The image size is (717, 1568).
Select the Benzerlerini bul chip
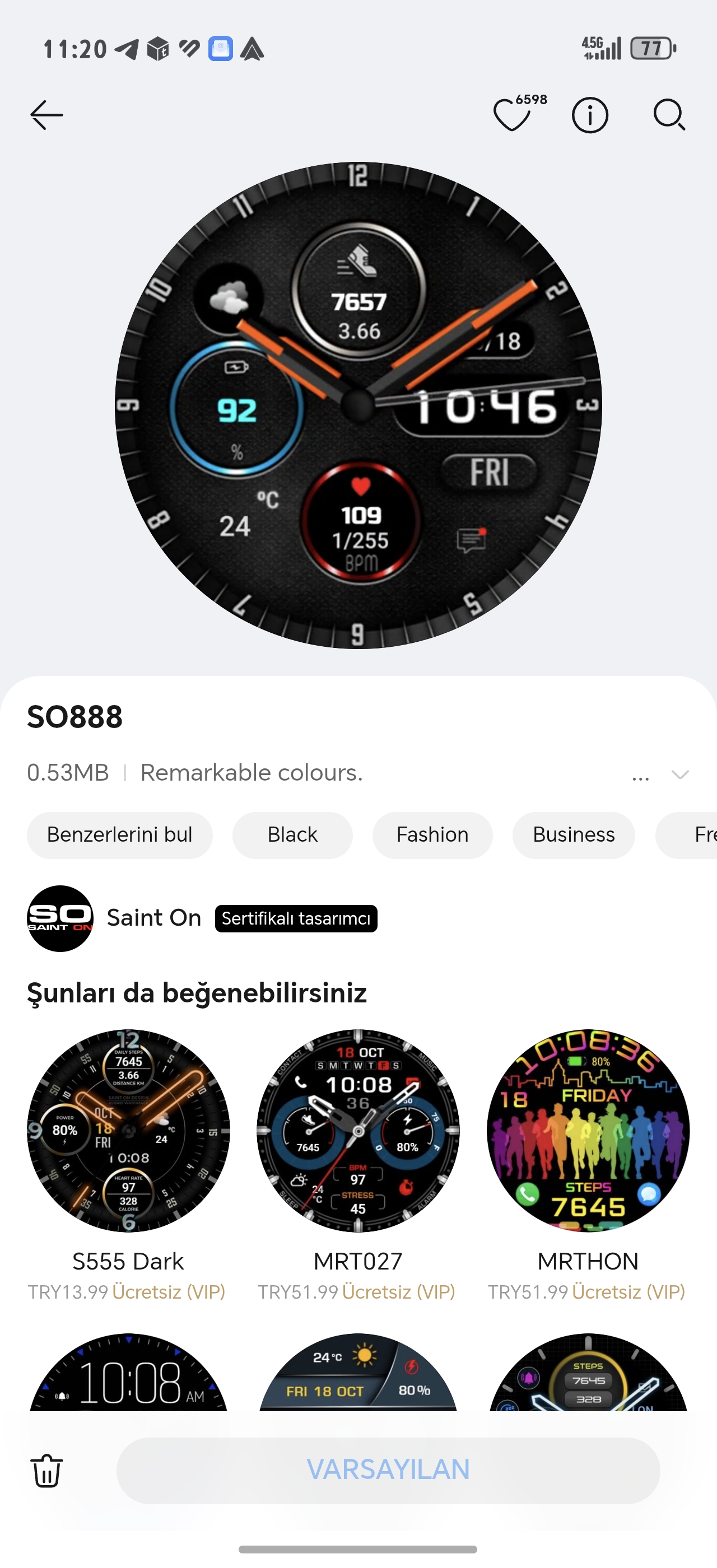pyautogui.click(x=120, y=834)
